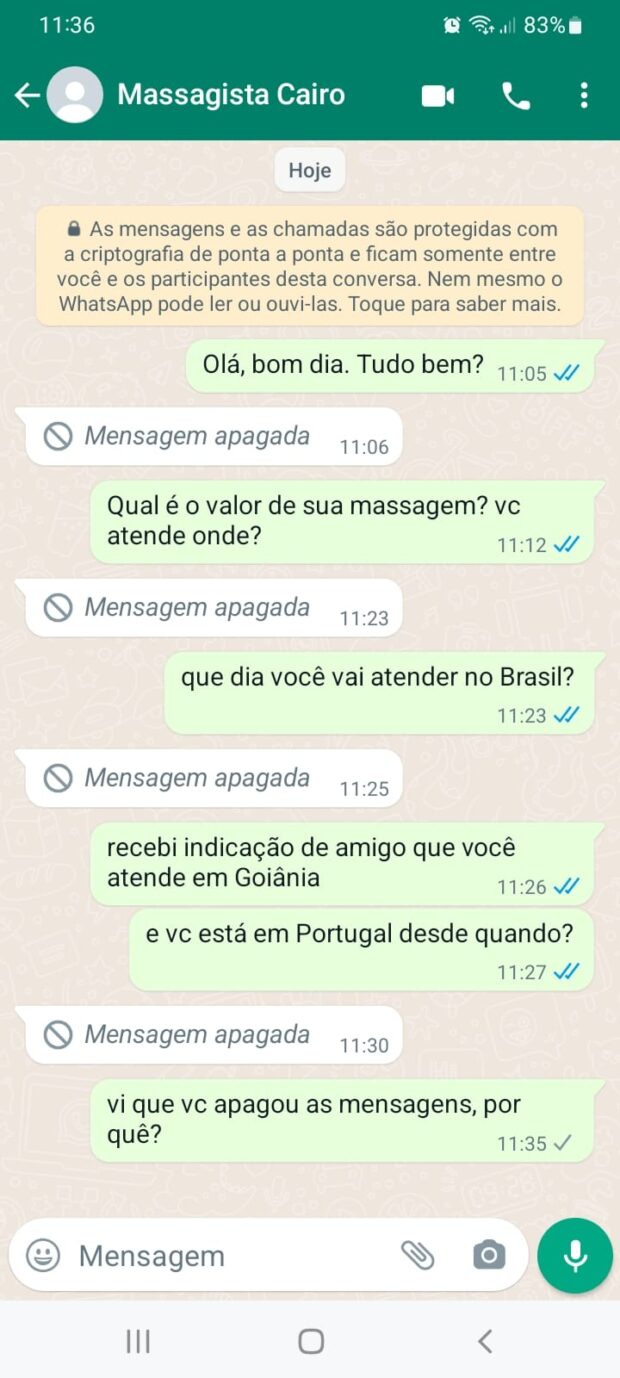Viewport: 620px width, 1378px height.
Task: Open the three-dot overflow menu
Action: tap(584, 95)
